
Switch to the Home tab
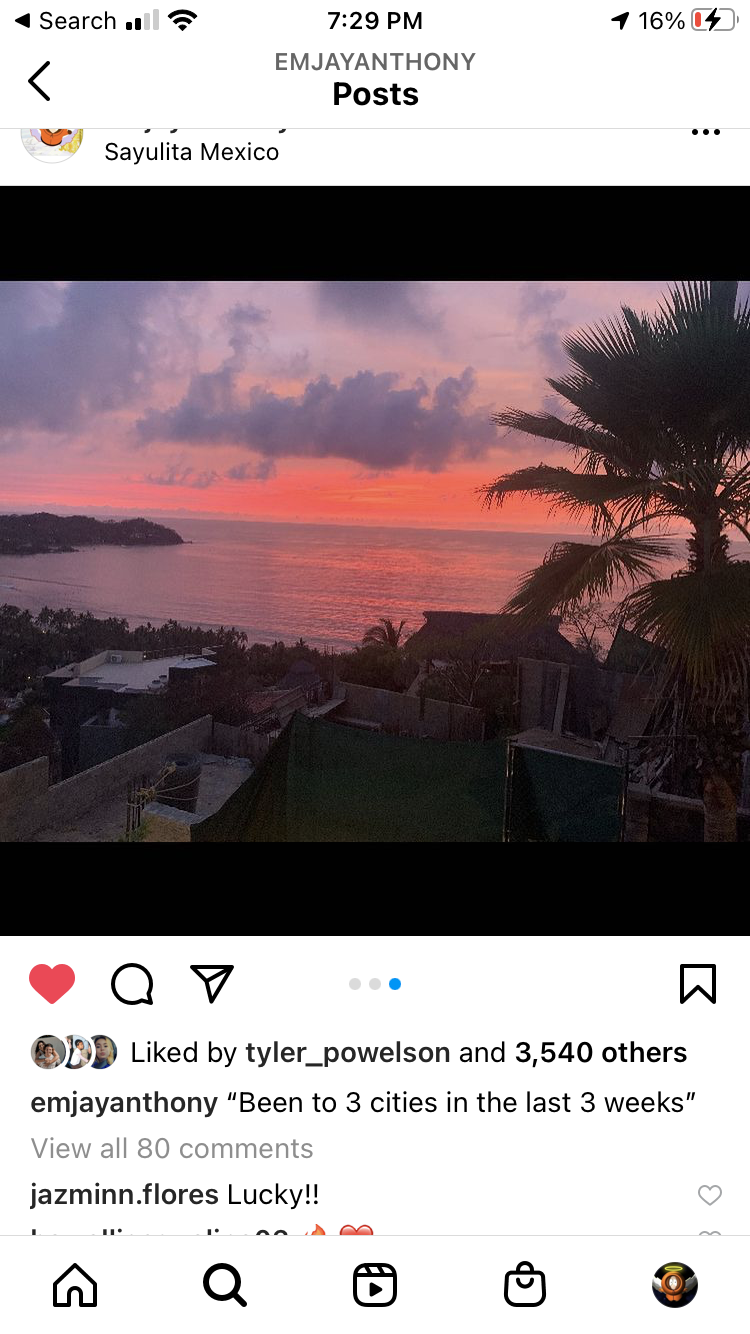pos(75,1285)
